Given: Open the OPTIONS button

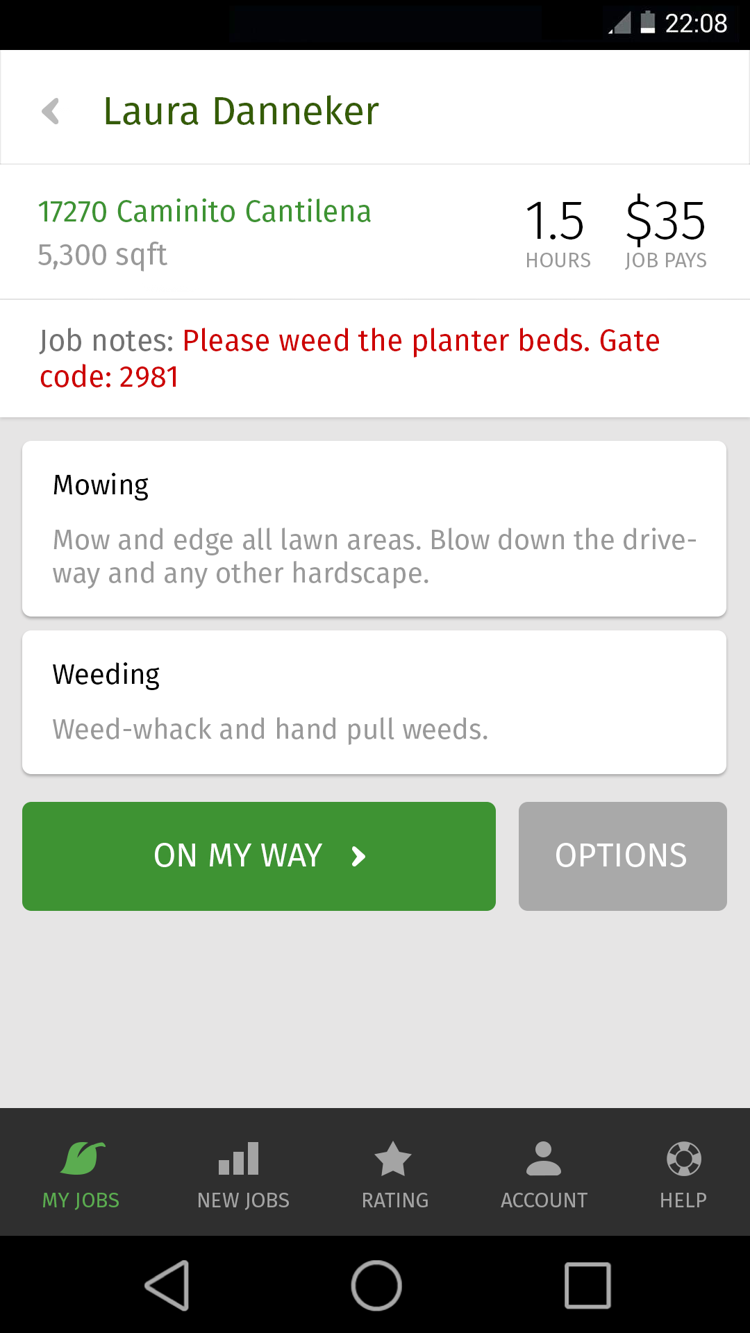Looking at the screenshot, I should (622, 856).
